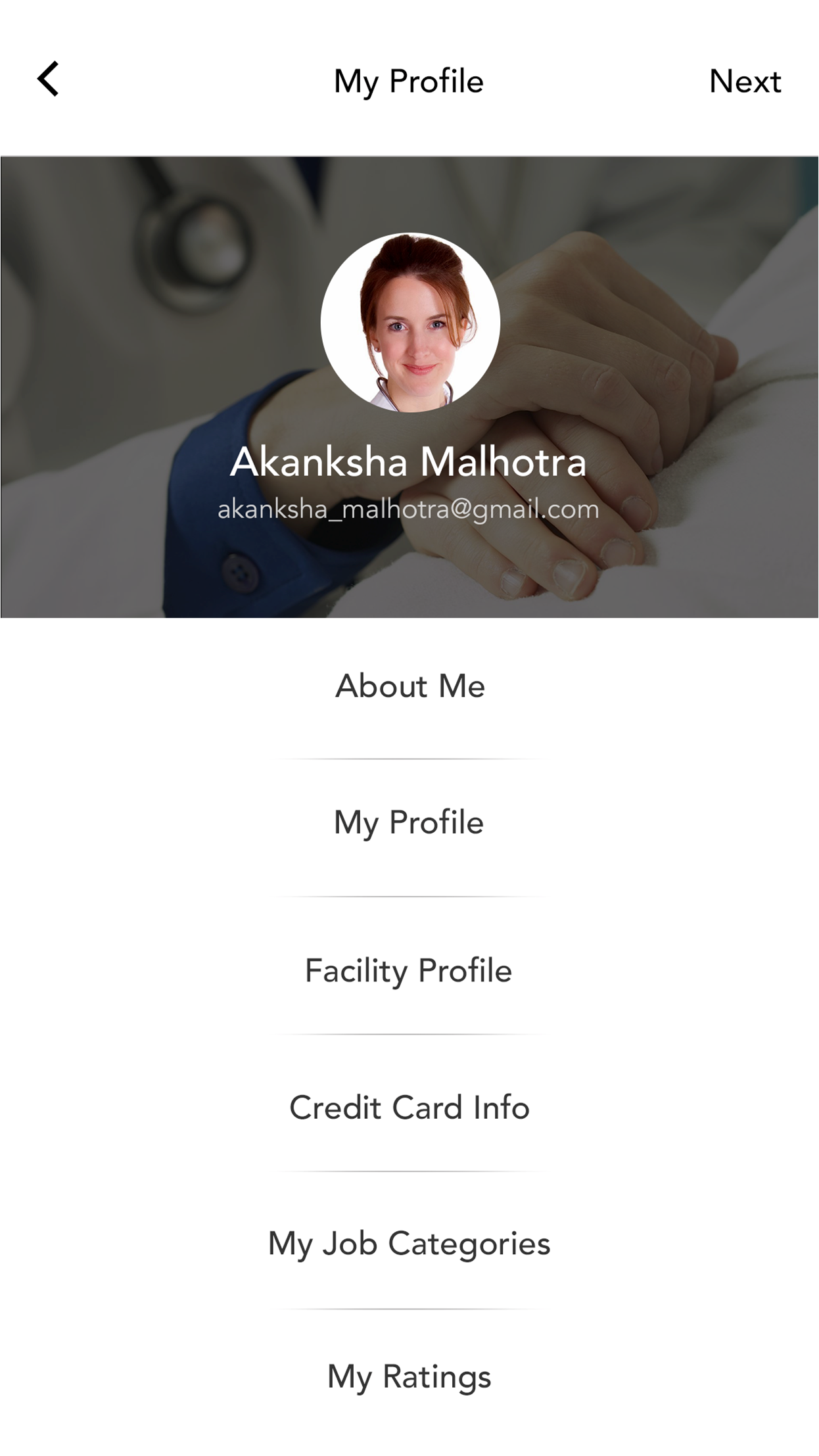Screen dimensions: 819x1456
Task: Open the About Me section
Action: (x=410, y=686)
